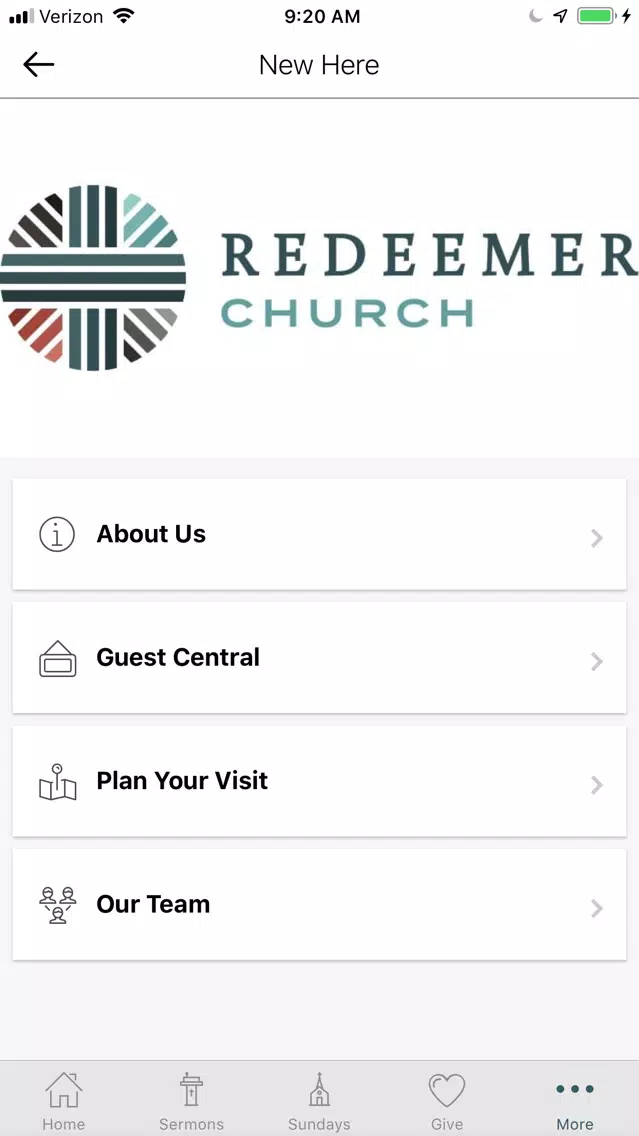The height and width of the screenshot is (1136, 639).
Task: Open Guest Central
Action: (x=320, y=658)
